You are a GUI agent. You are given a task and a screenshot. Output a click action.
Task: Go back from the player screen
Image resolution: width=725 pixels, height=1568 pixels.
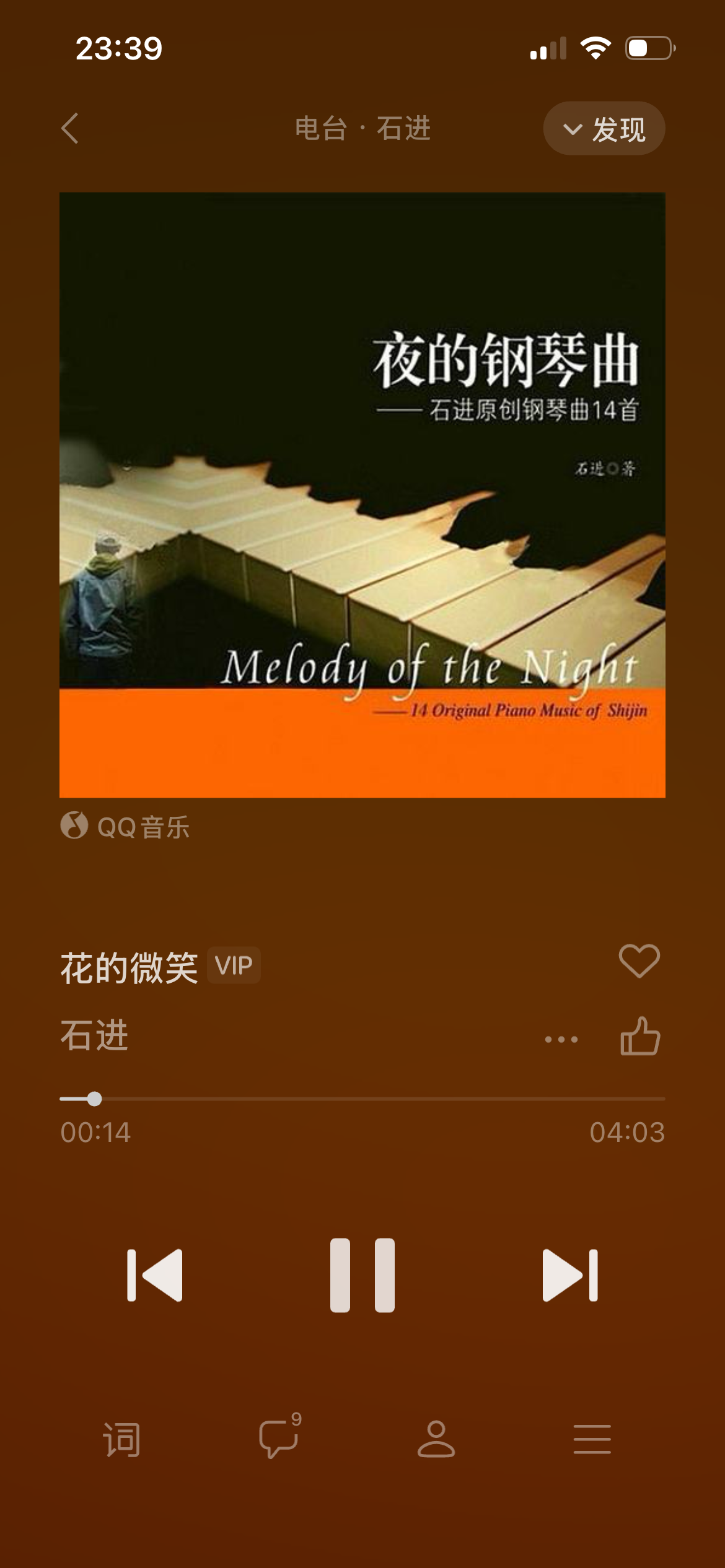click(x=71, y=128)
